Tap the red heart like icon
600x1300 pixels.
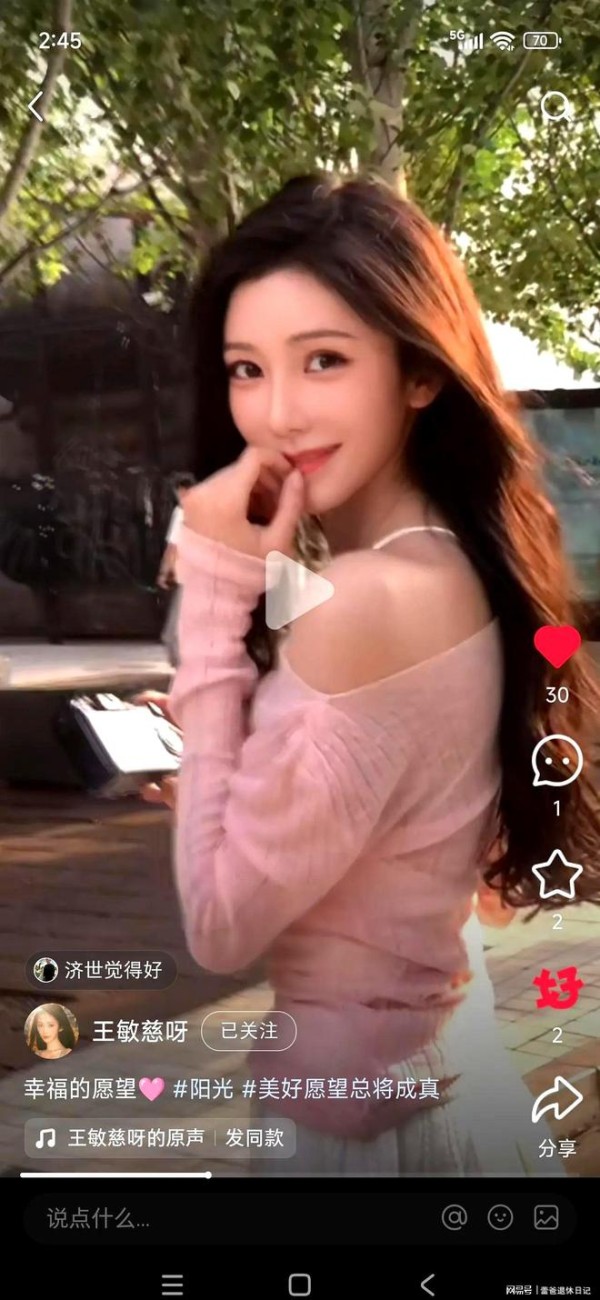[x=557, y=647]
